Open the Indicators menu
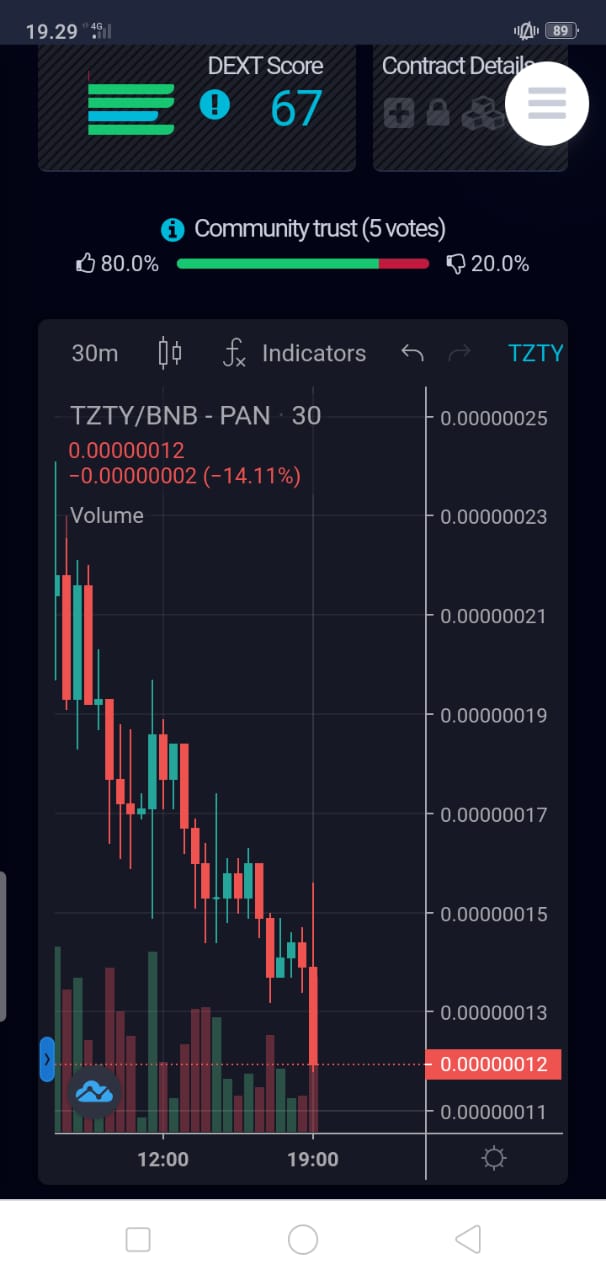The width and height of the screenshot is (606, 1280). coord(294,353)
